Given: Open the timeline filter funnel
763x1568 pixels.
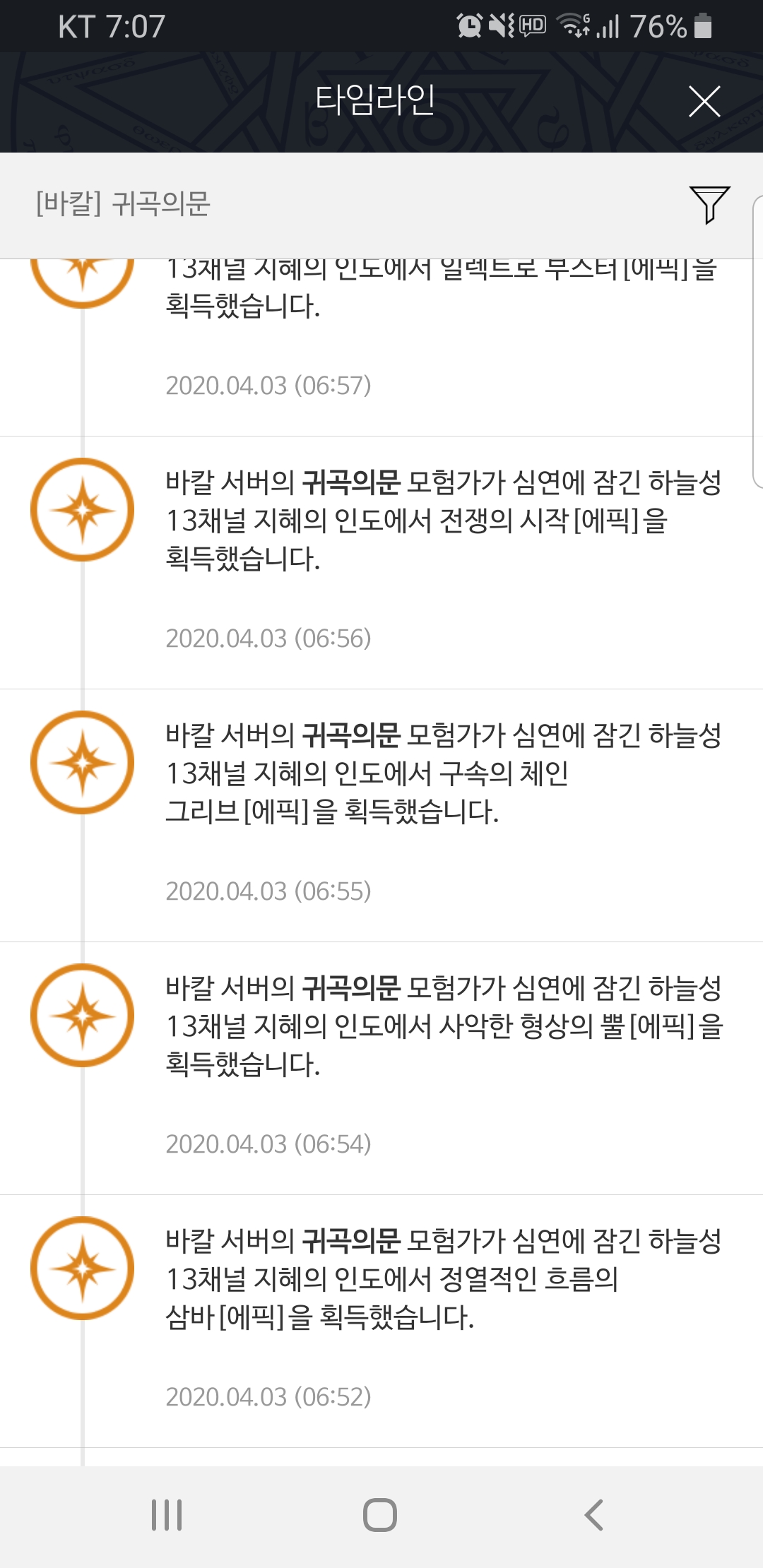Looking at the screenshot, I should coord(709,205).
